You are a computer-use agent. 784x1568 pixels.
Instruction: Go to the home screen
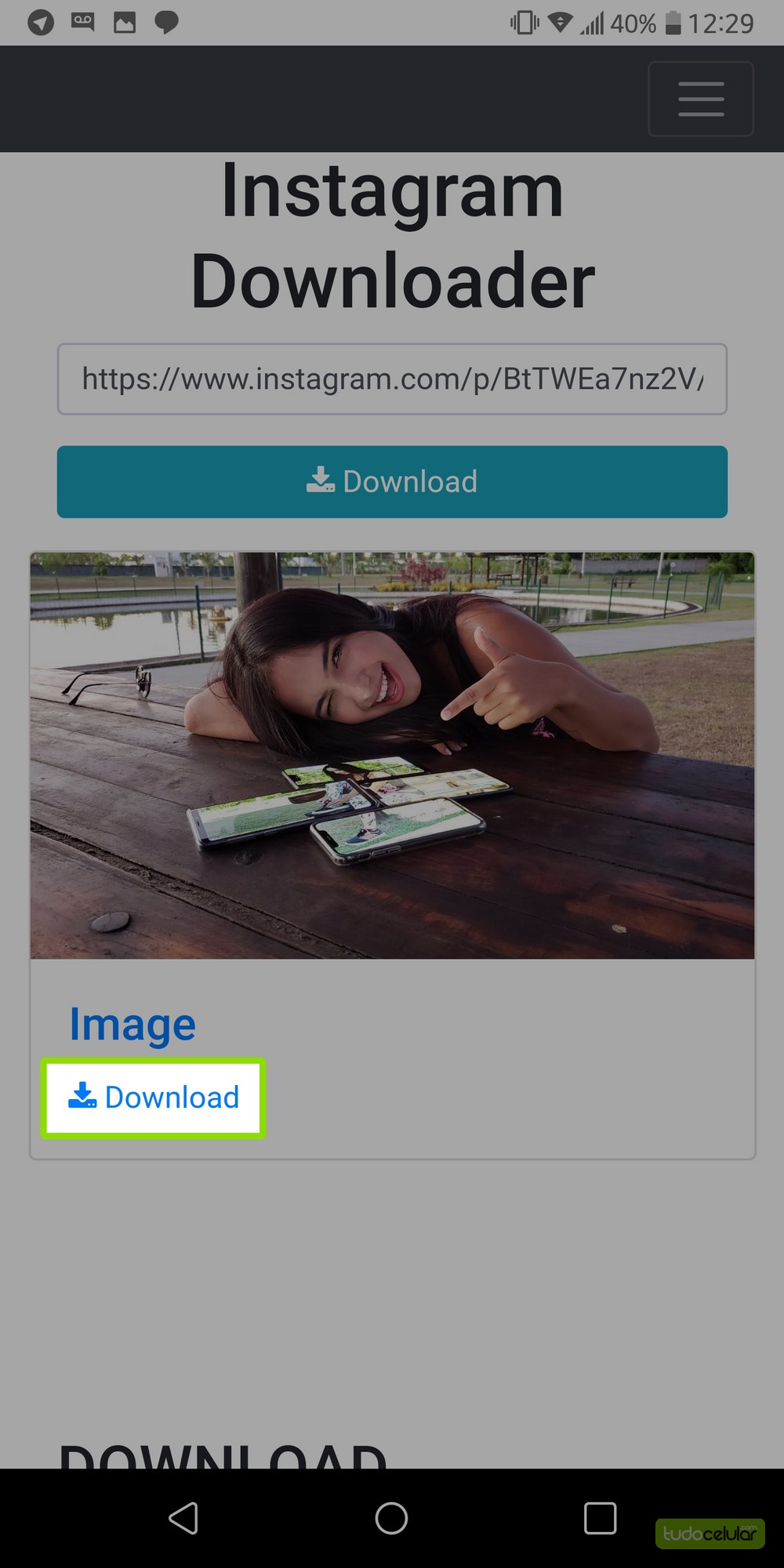tap(391, 1518)
